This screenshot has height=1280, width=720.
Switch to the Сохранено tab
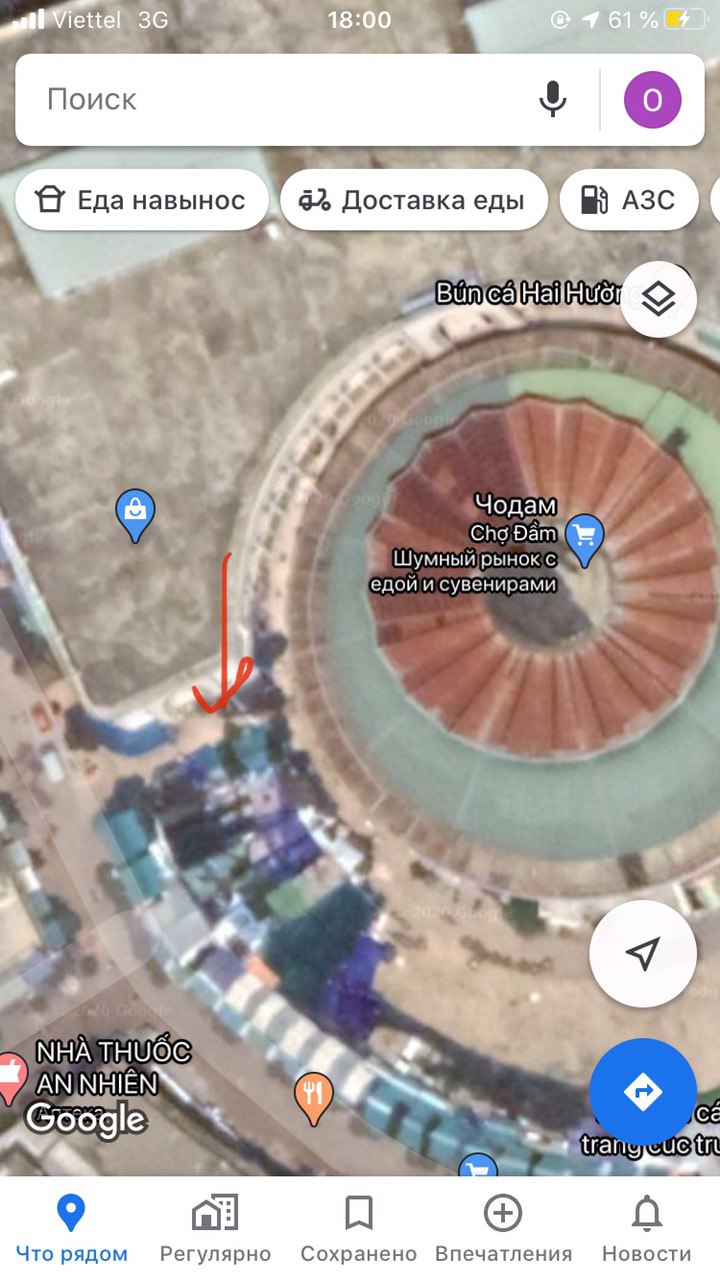pos(358,1228)
